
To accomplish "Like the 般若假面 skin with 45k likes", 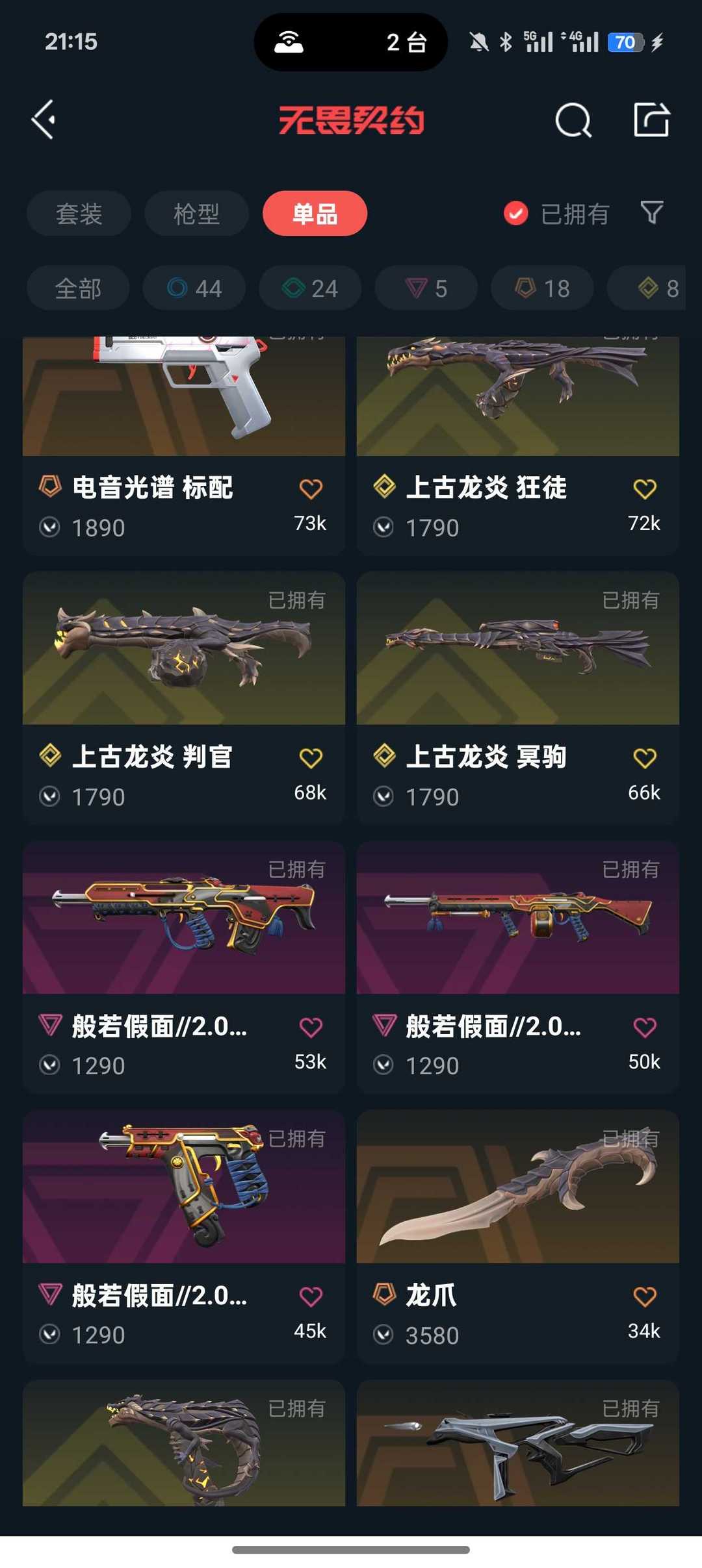I will pos(311,1297).
